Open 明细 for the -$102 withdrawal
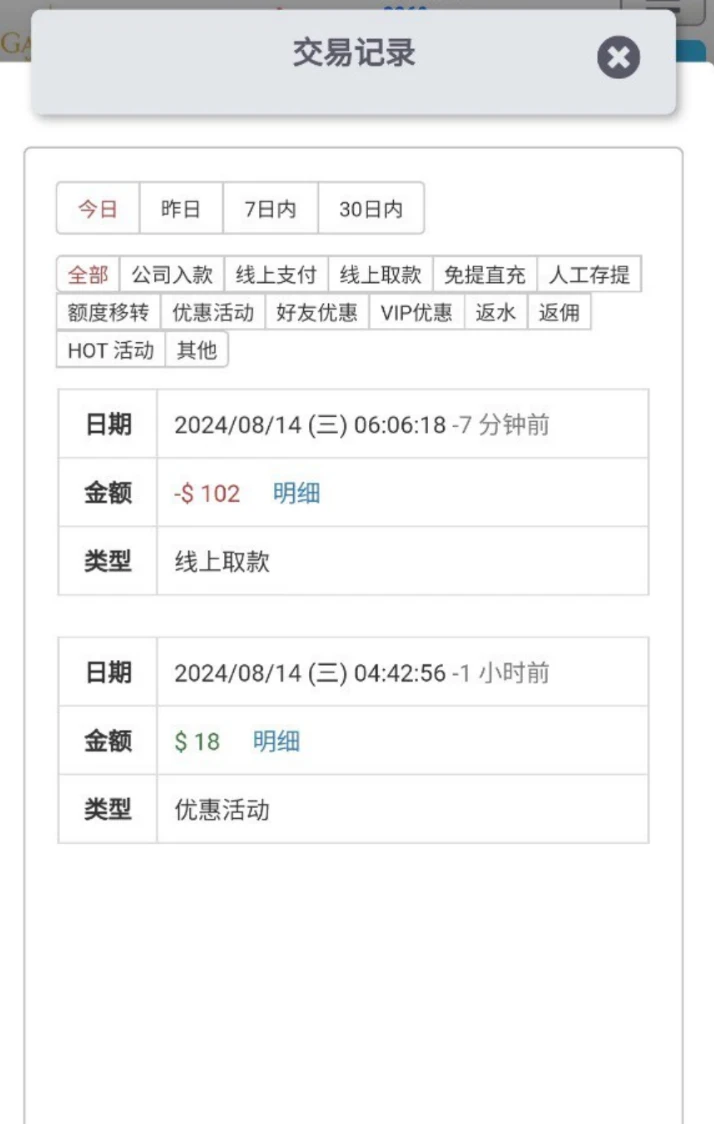Screen dimensions: 714x1124 click(296, 493)
